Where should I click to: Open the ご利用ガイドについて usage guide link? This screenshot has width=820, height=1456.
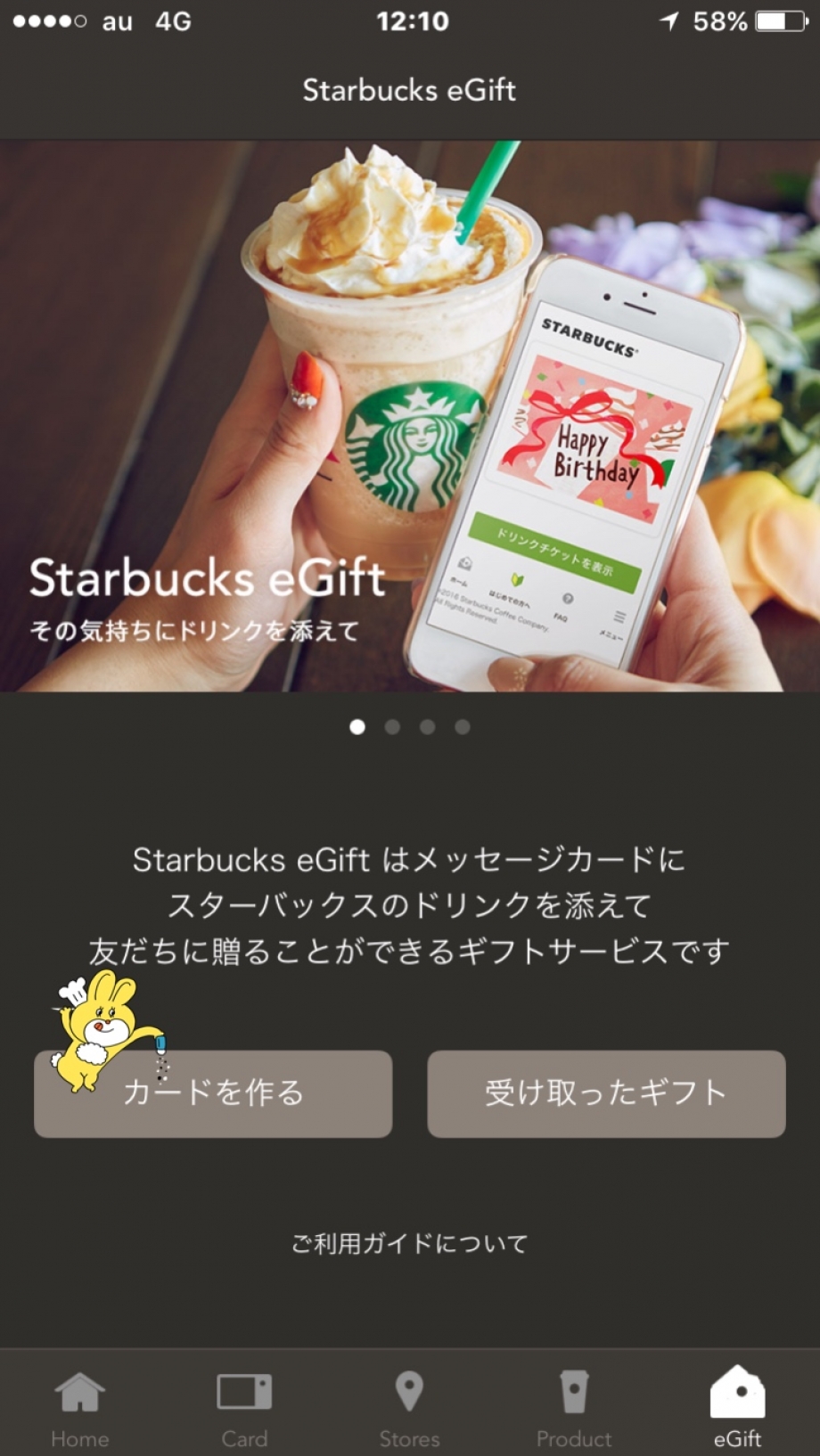pyautogui.click(x=410, y=1243)
